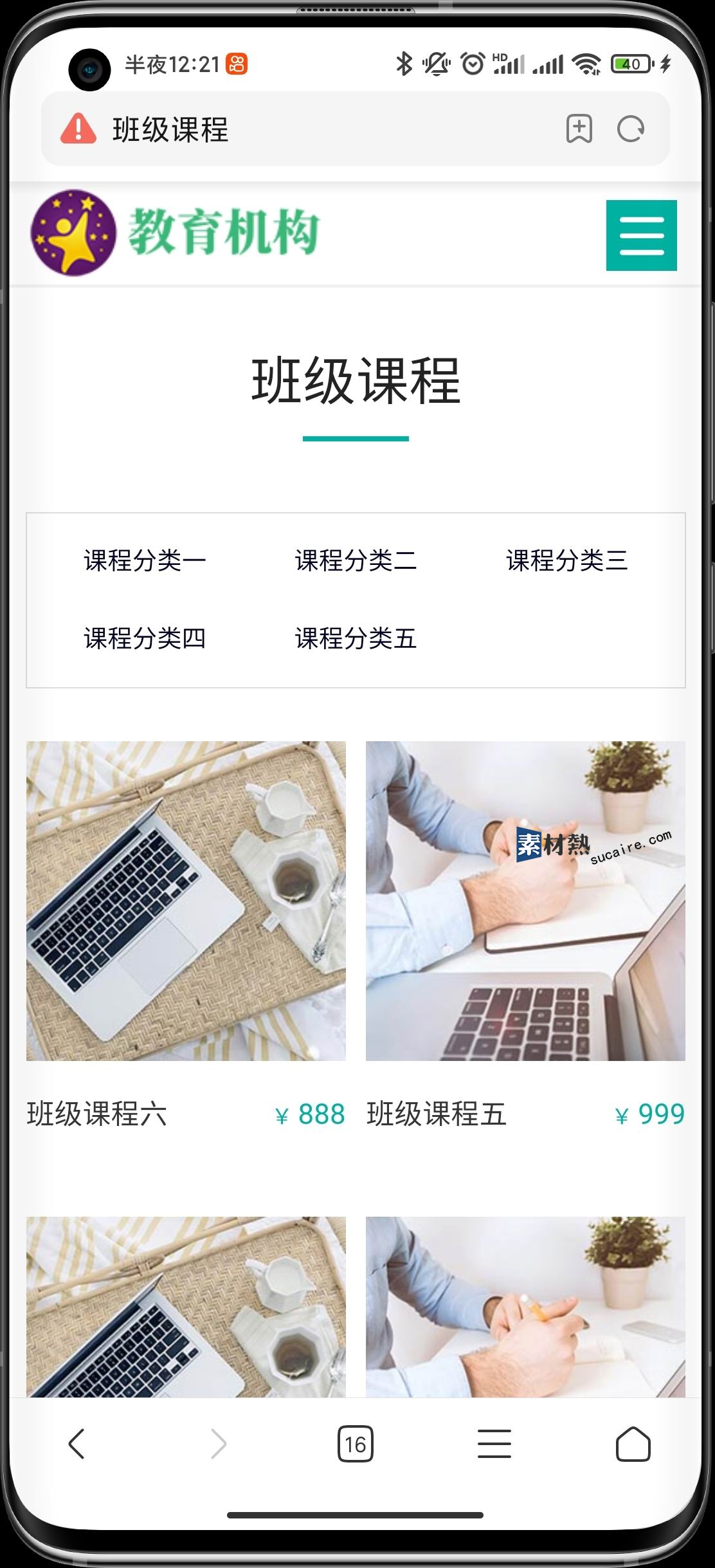Select 课程分类五 category

(x=356, y=638)
